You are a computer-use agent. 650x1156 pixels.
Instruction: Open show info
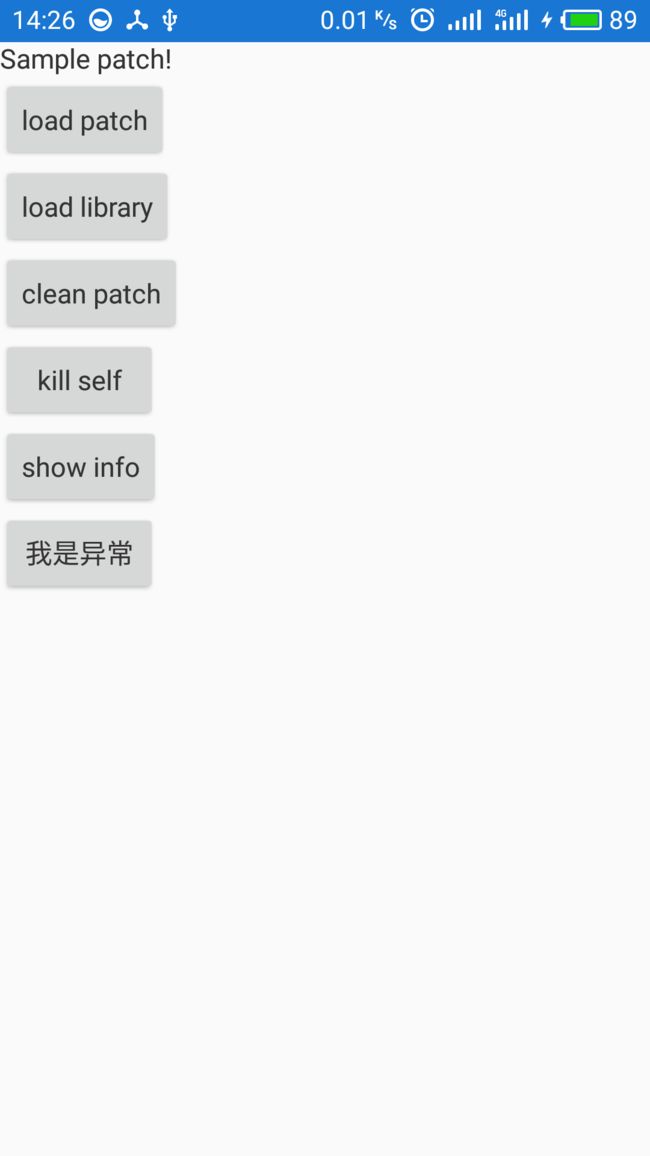pyautogui.click(x=80, y=467)
